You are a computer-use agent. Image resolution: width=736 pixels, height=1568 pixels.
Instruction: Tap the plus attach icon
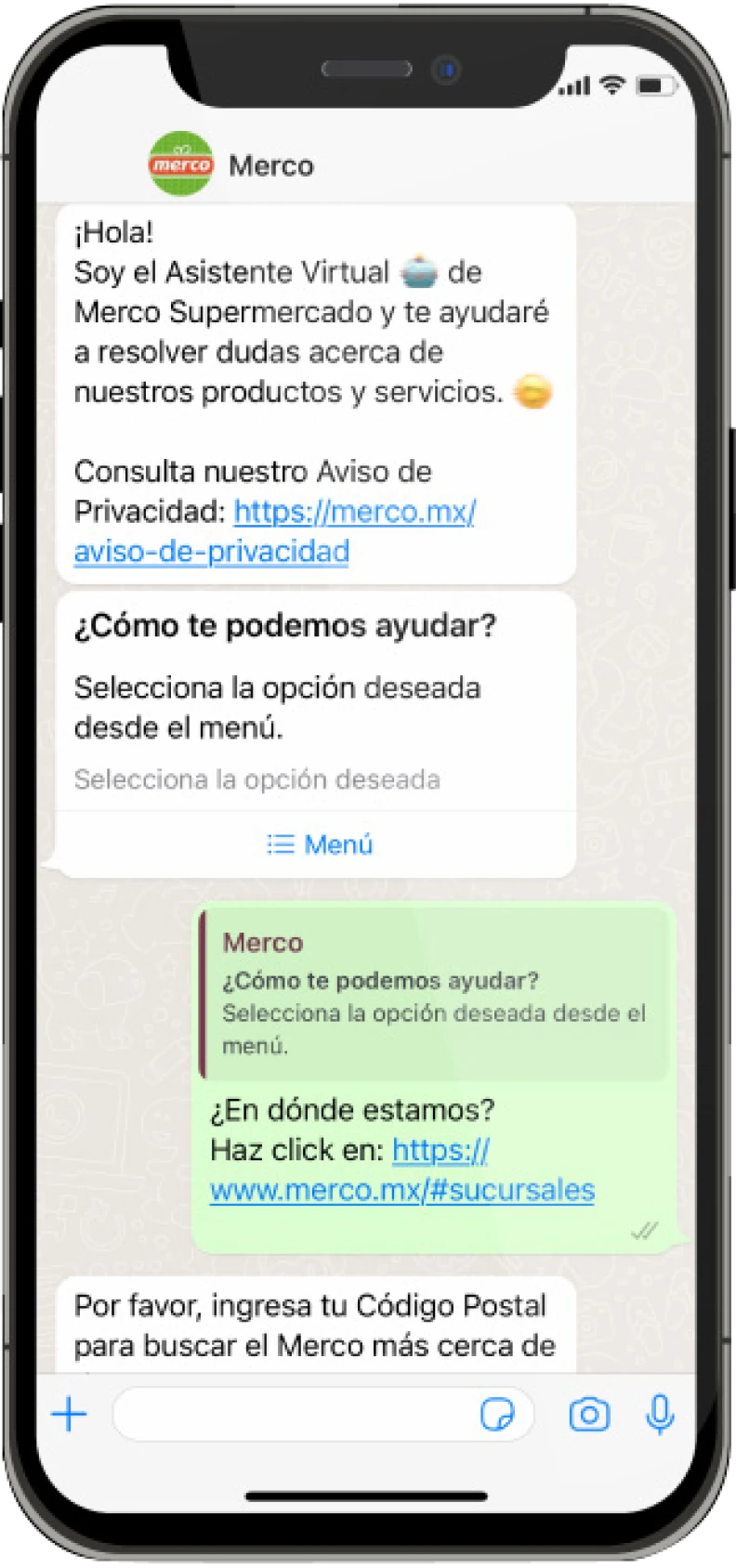tap(69, 1415)
